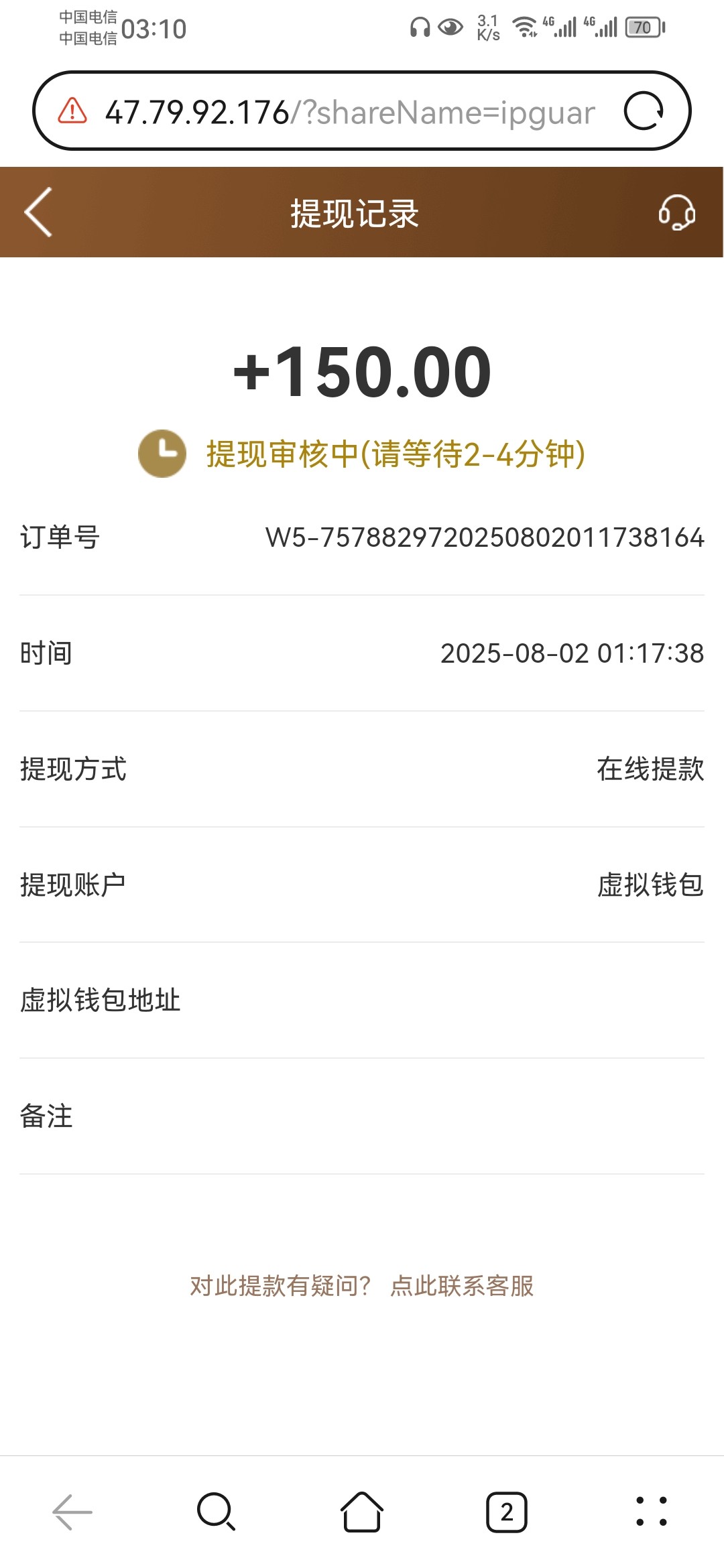The image size is (724, 1568).
Task: Open browser search from bottom toolbar
Action: [x=216, y=1512]
